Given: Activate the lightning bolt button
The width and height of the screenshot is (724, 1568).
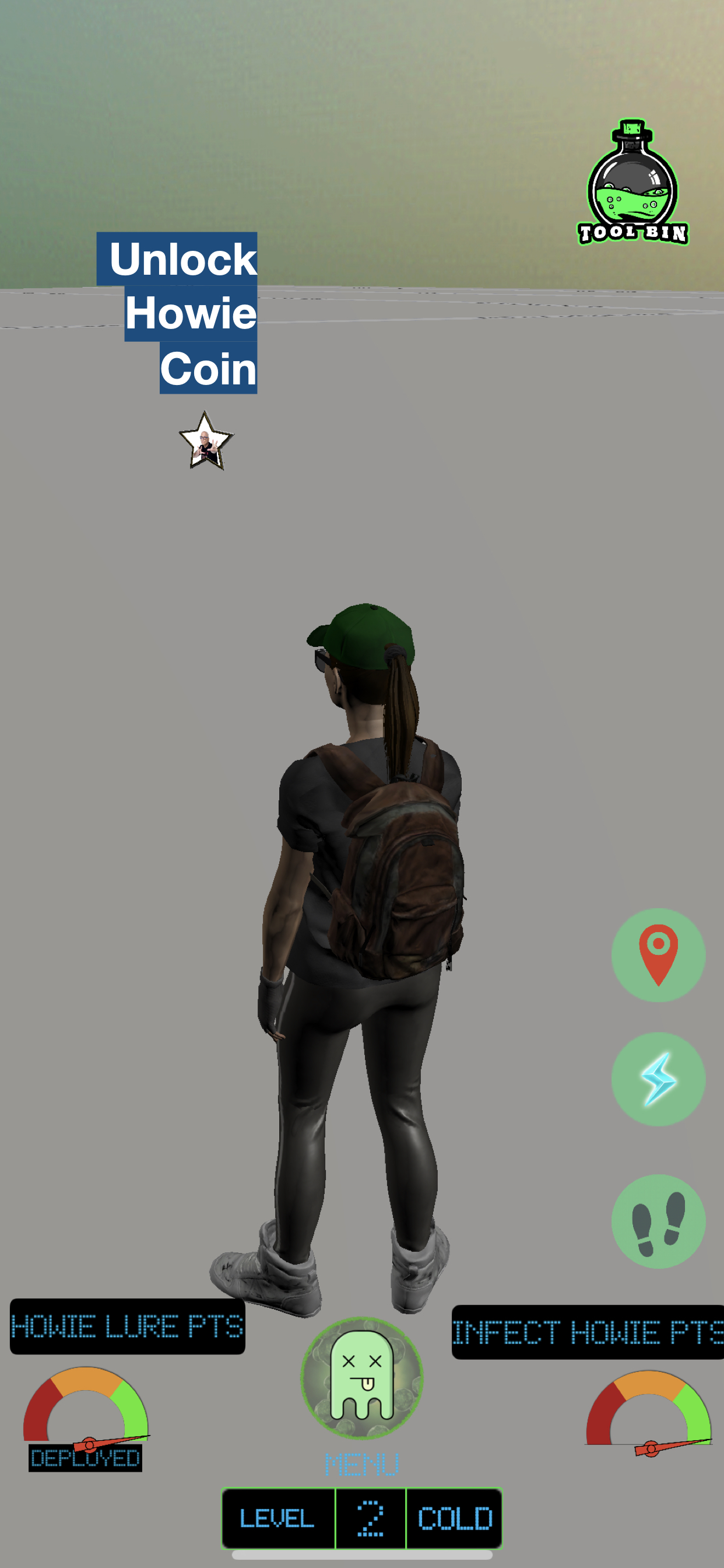Looking at the screenshot, I should pos(658,1079).
